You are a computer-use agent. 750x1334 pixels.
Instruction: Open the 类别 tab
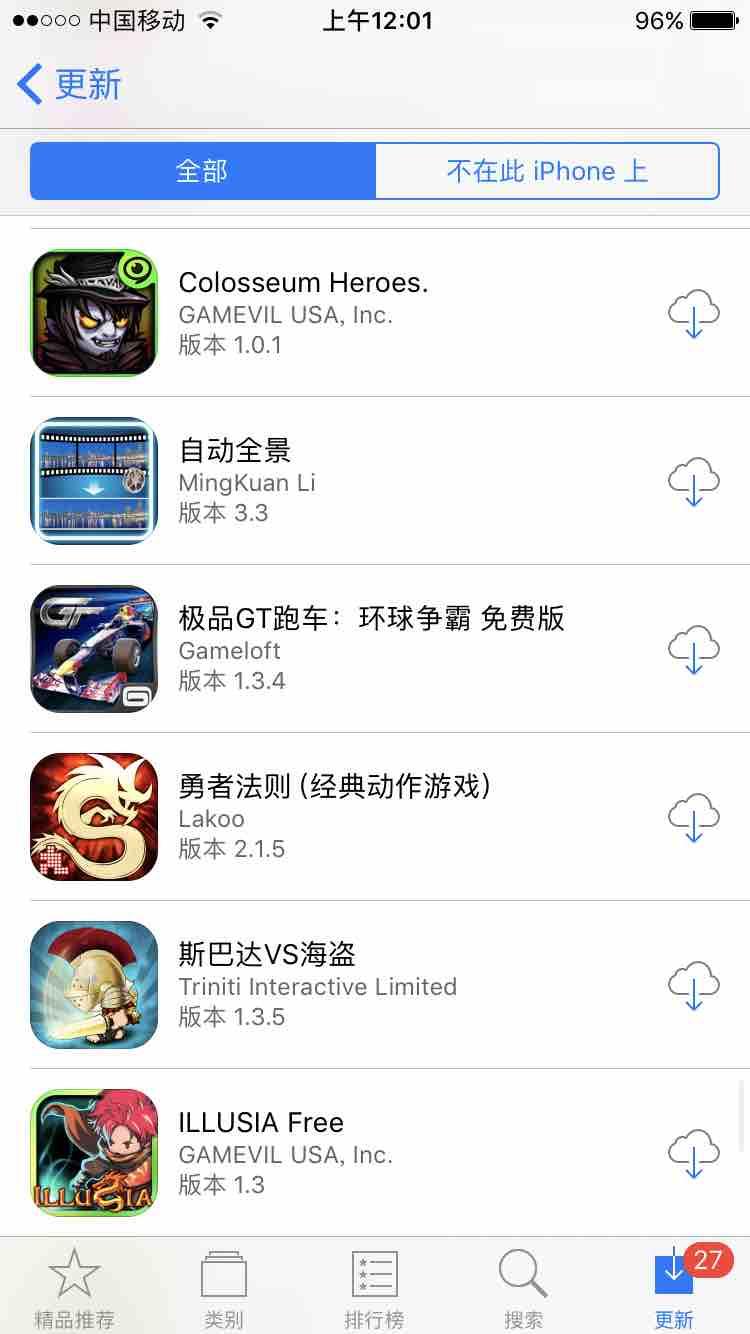(x=224, y=1287)
